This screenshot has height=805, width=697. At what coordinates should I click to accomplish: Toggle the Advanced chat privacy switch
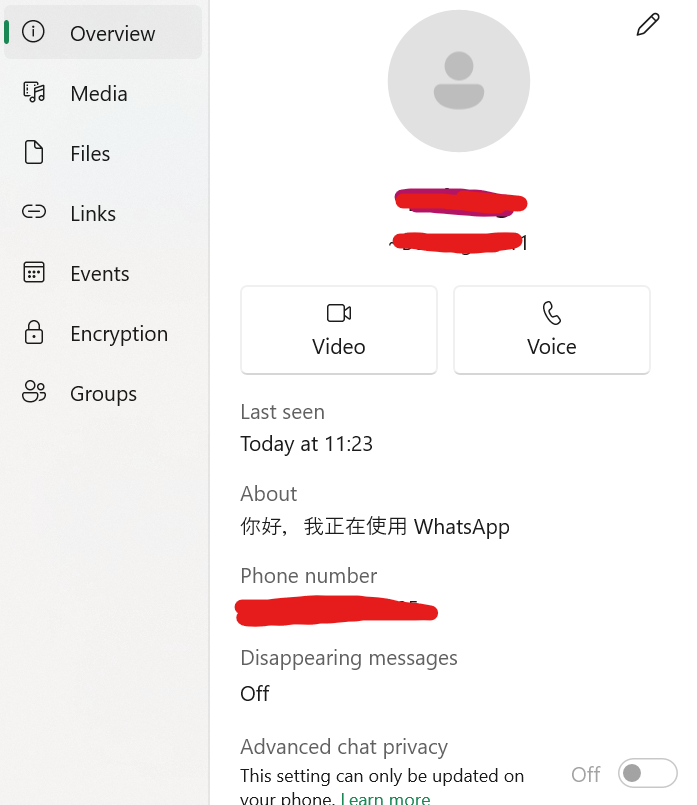coord(647,773)
